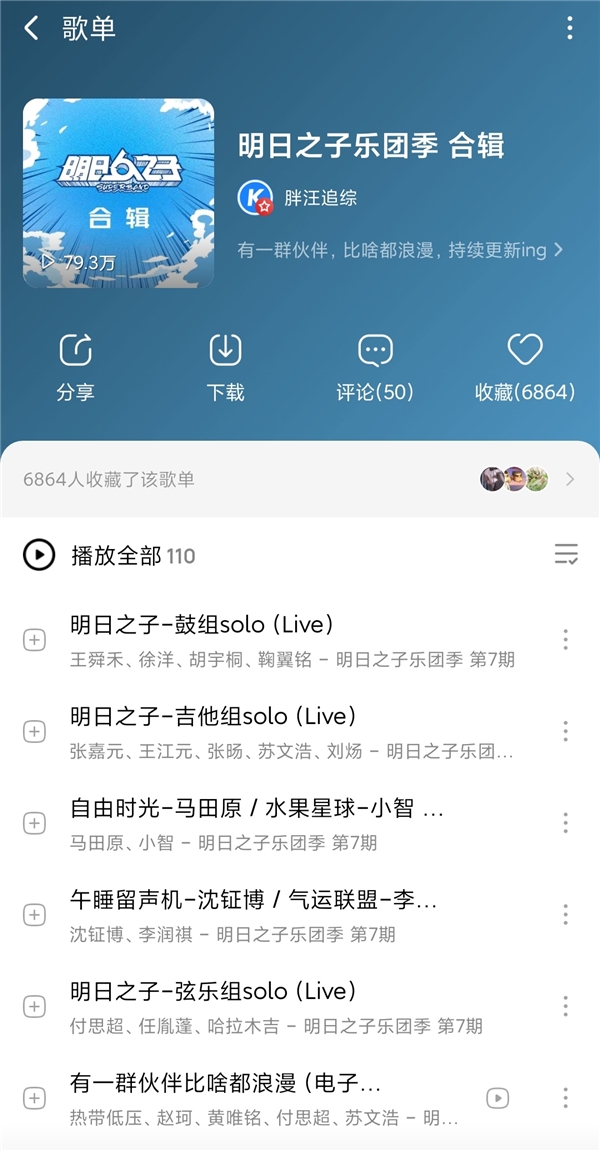Viewport: 600px width, 1151px height.
Task: Add 明日之子-吉他组solo to the queue
Action: click(x=34, y=732)
